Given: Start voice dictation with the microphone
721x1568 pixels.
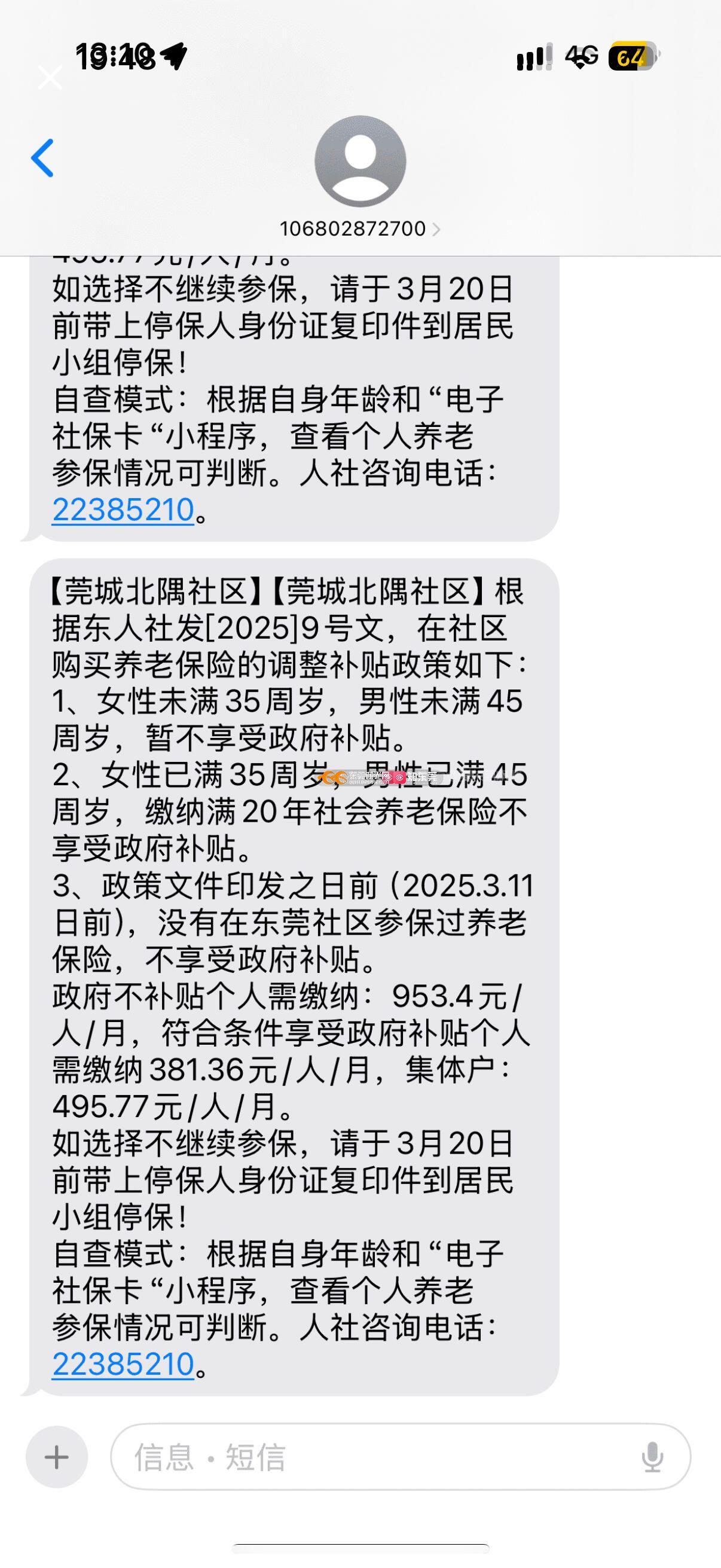Looking at the screenshot, I should (652, 1457).
